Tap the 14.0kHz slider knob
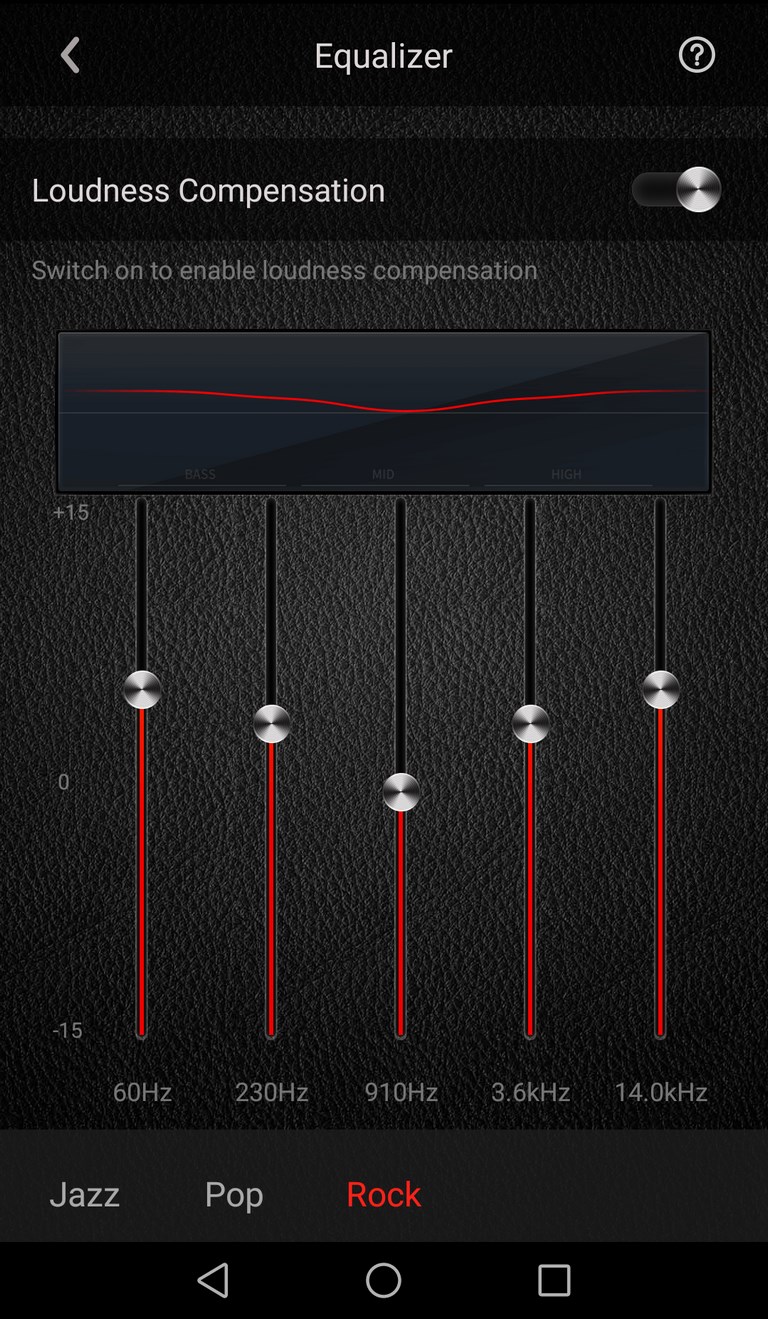 661,690
